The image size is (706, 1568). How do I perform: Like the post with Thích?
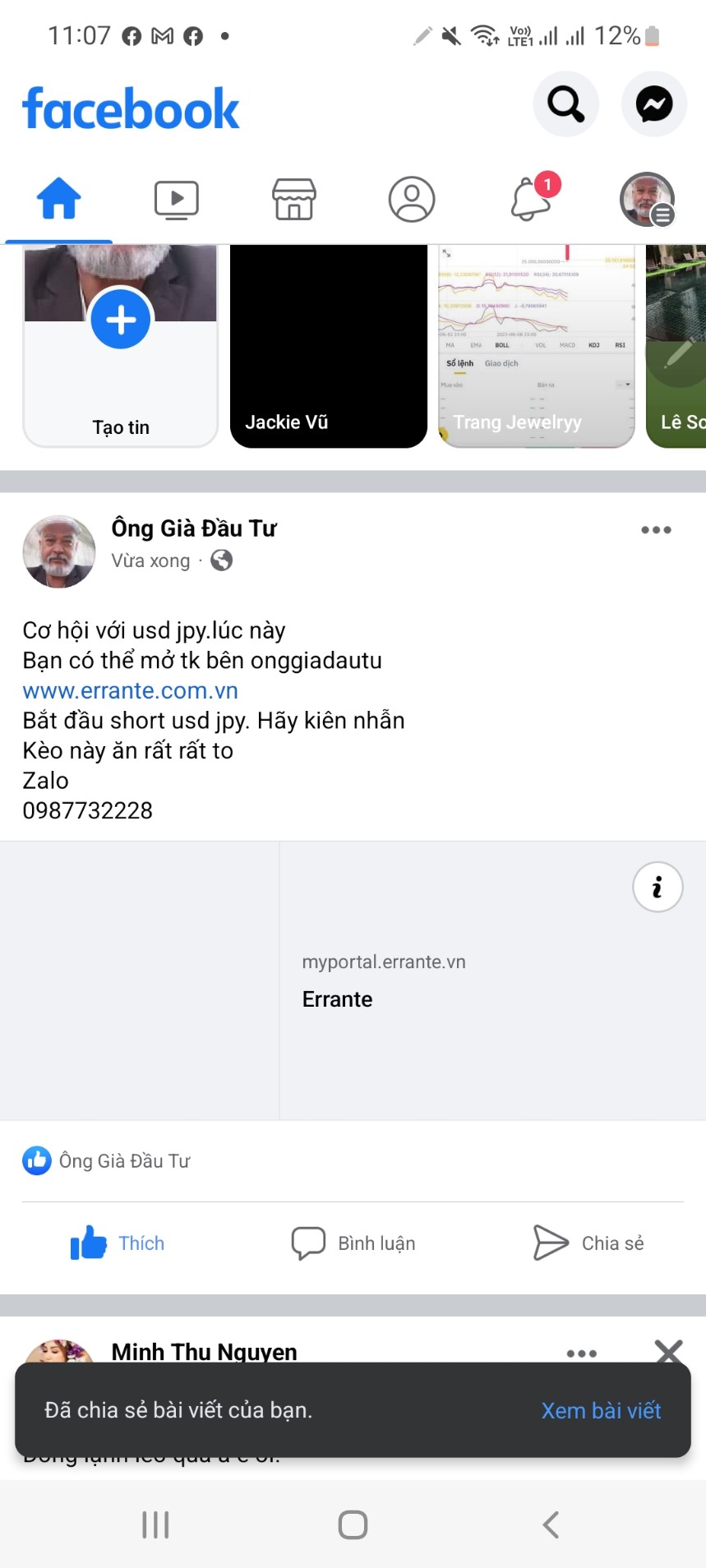click(x=118, y=1243)
